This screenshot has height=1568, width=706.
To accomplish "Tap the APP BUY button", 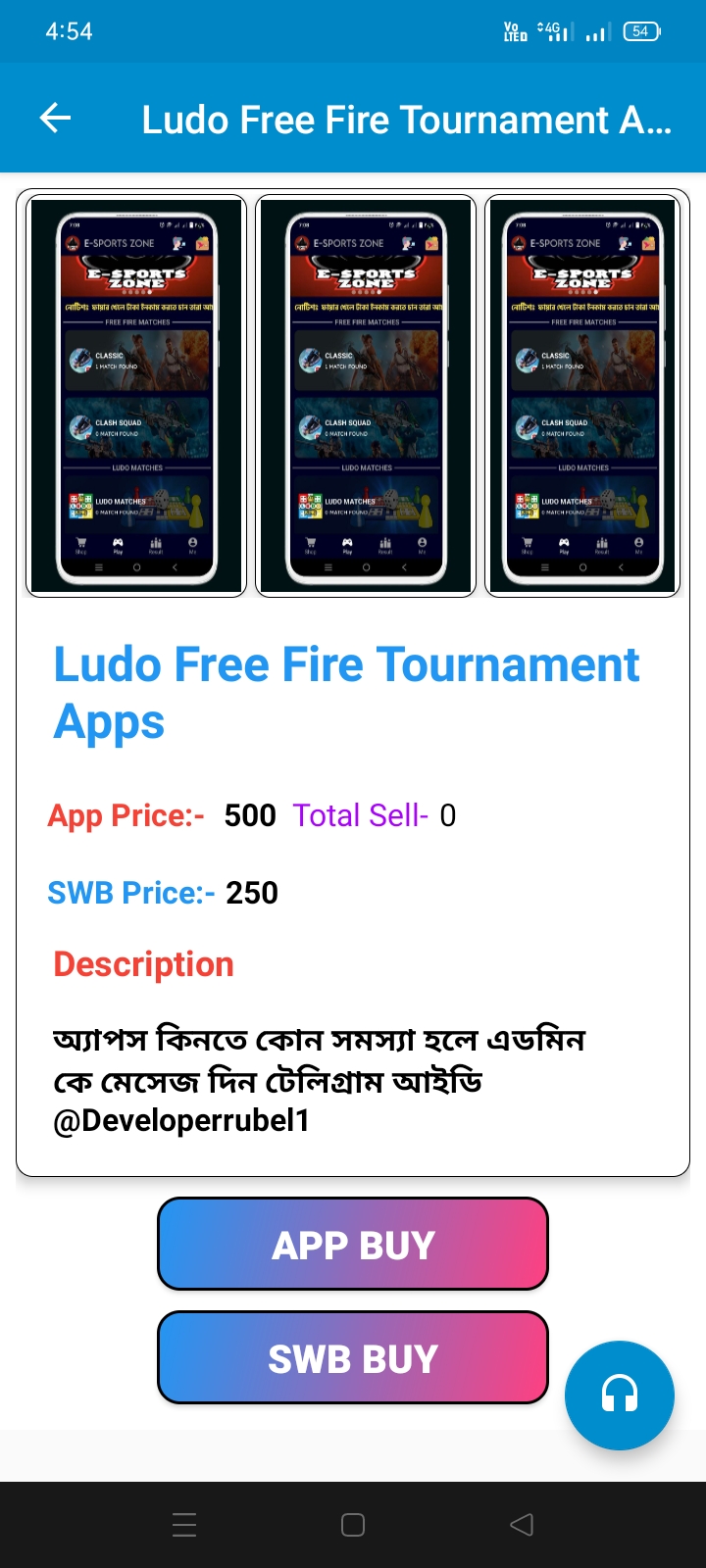I will tap(353, 1244).
